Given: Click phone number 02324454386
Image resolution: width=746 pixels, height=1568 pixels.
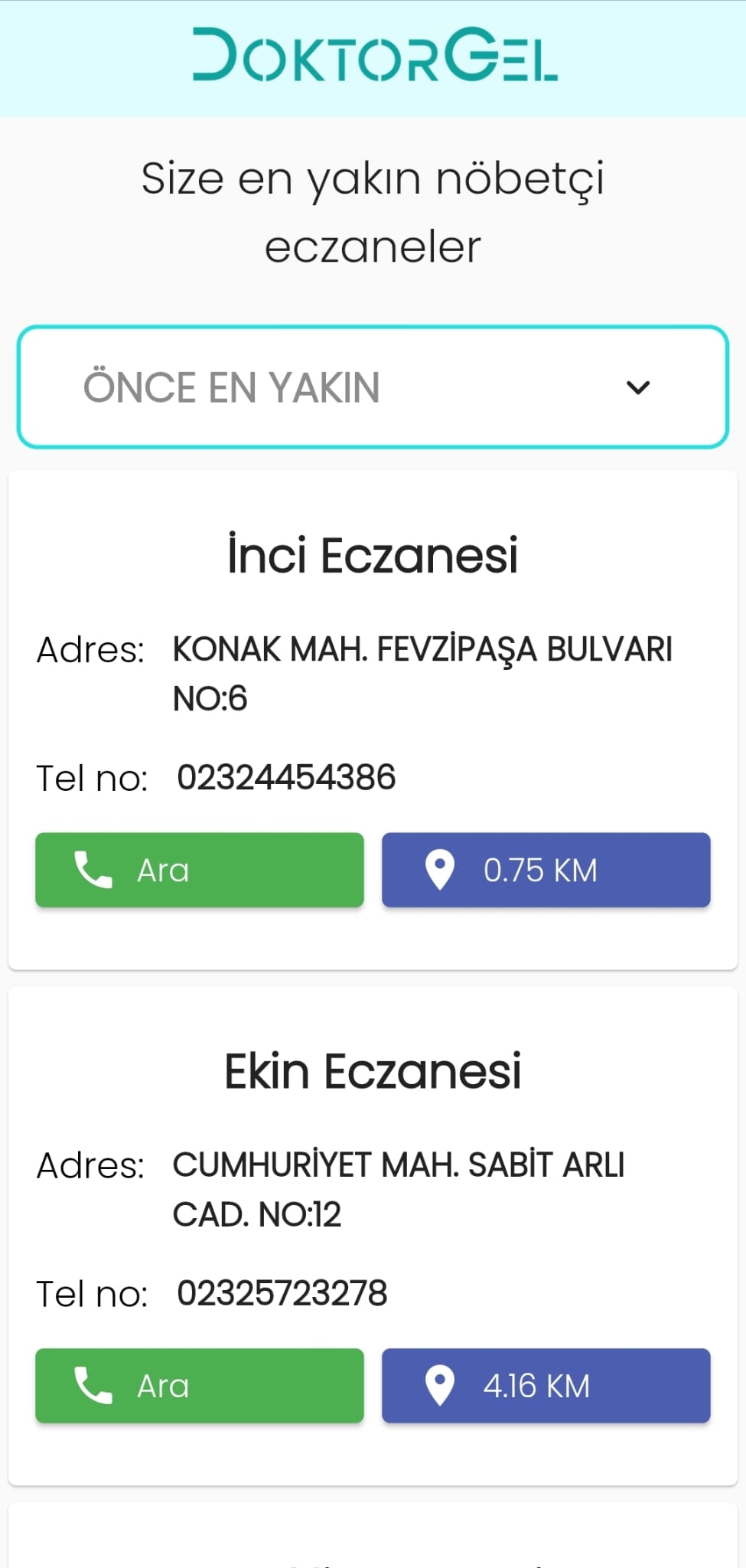Looking at the screenshot, I should pos(285,777).
